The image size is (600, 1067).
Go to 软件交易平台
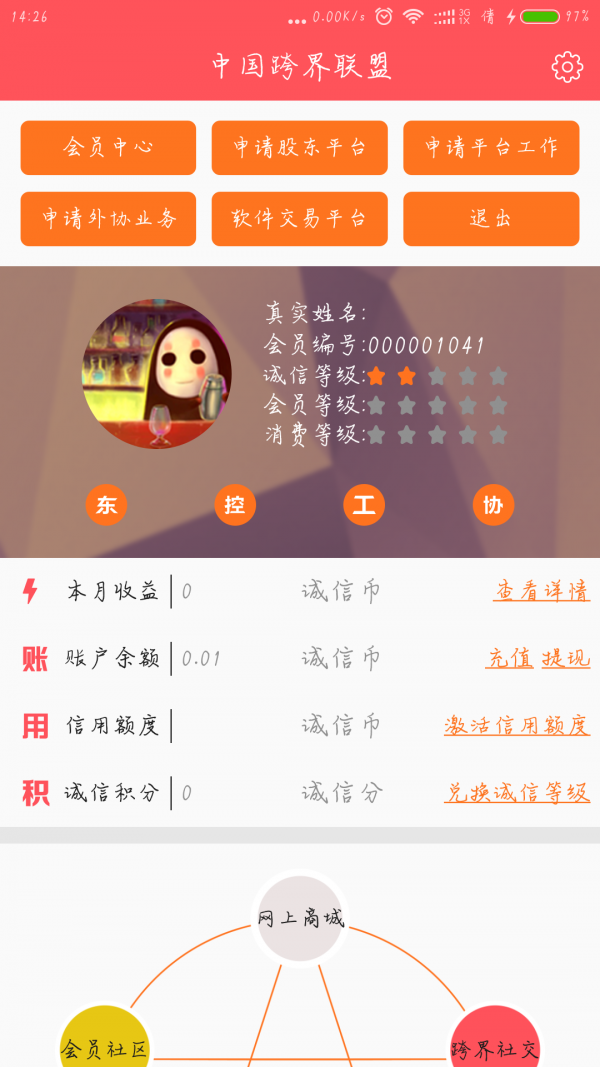point(299,219)
